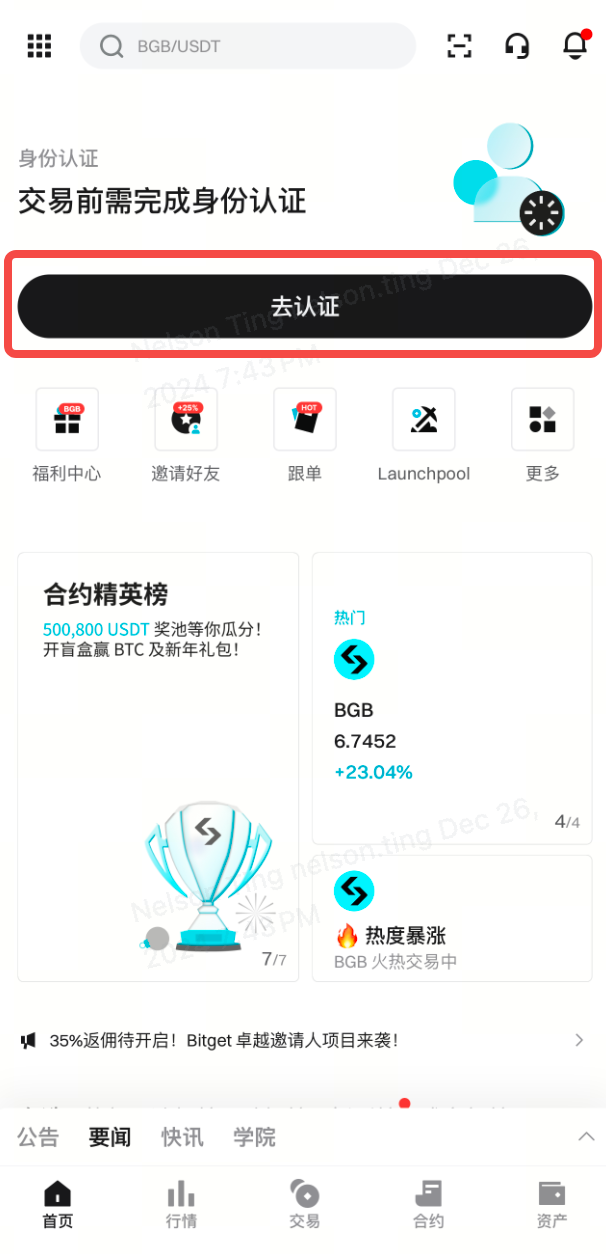Go to 资产 in bottom navigation
Image resolution: width=606 pixels, height=1254 pixels.
click(551, 1204)
